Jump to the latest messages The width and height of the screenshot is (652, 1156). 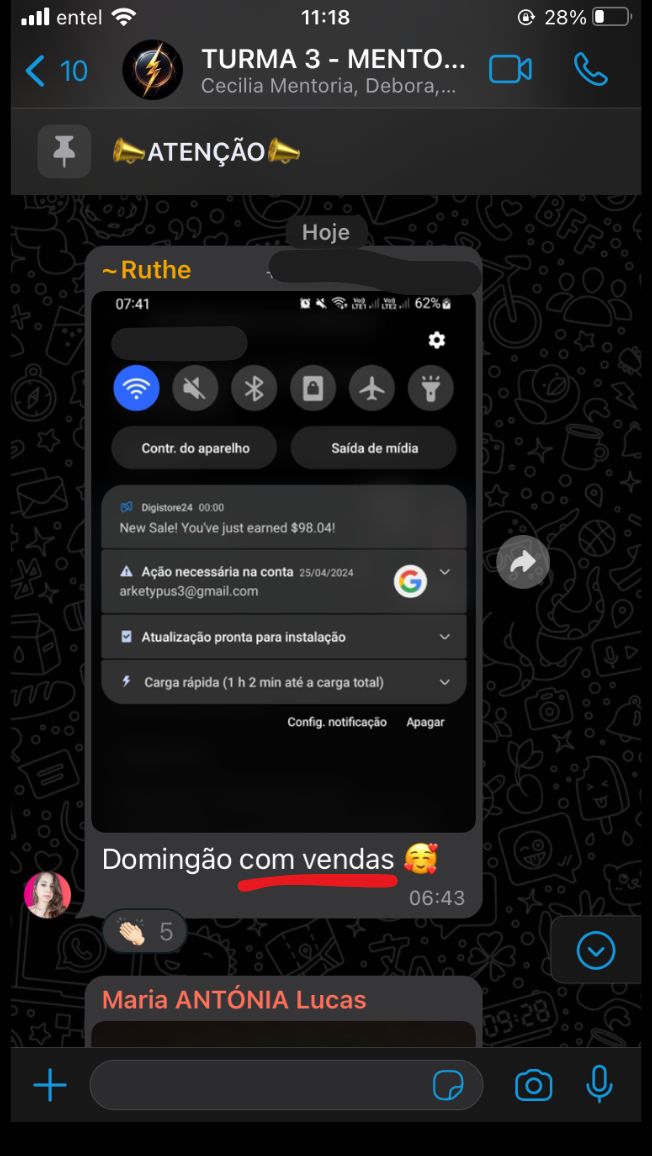[596, 950]
